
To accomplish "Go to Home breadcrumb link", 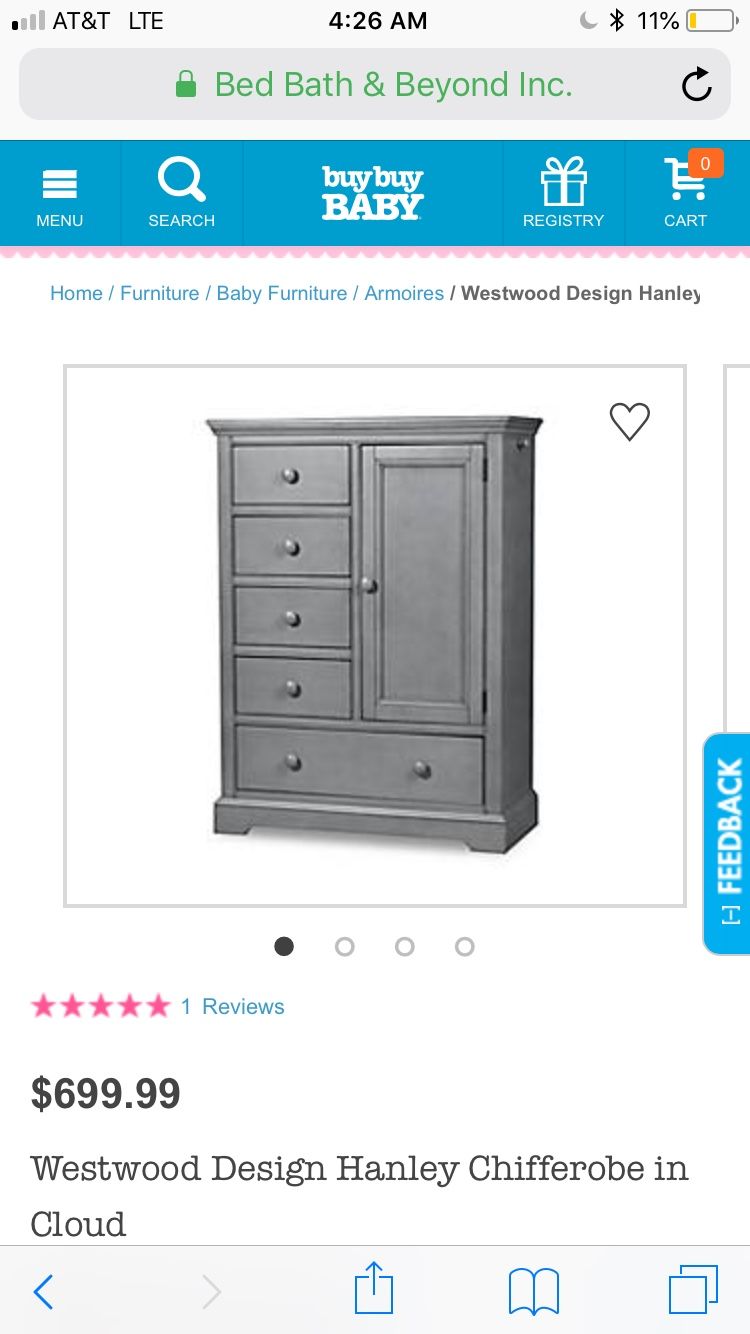I will click(76, 293).
